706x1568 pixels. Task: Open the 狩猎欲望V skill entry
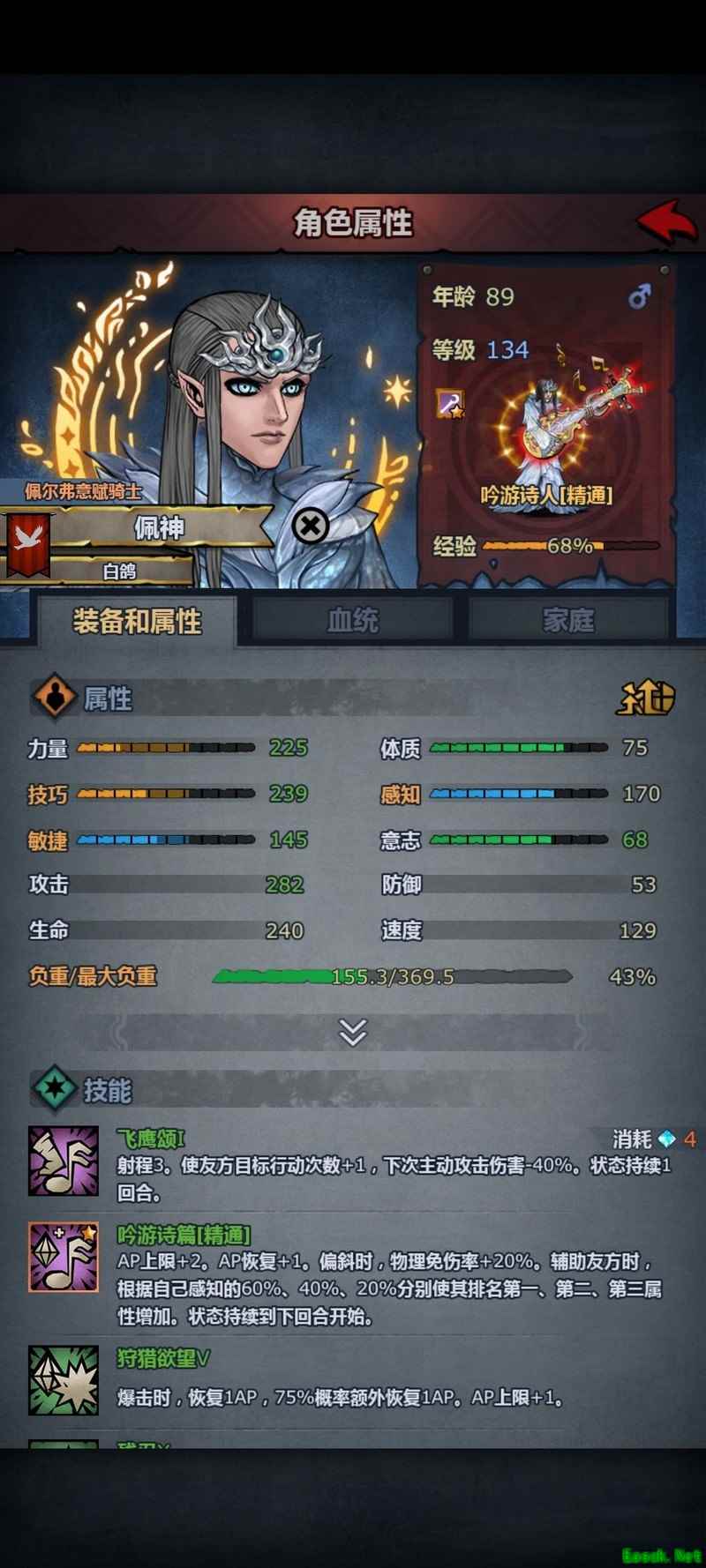point(64,1379)
